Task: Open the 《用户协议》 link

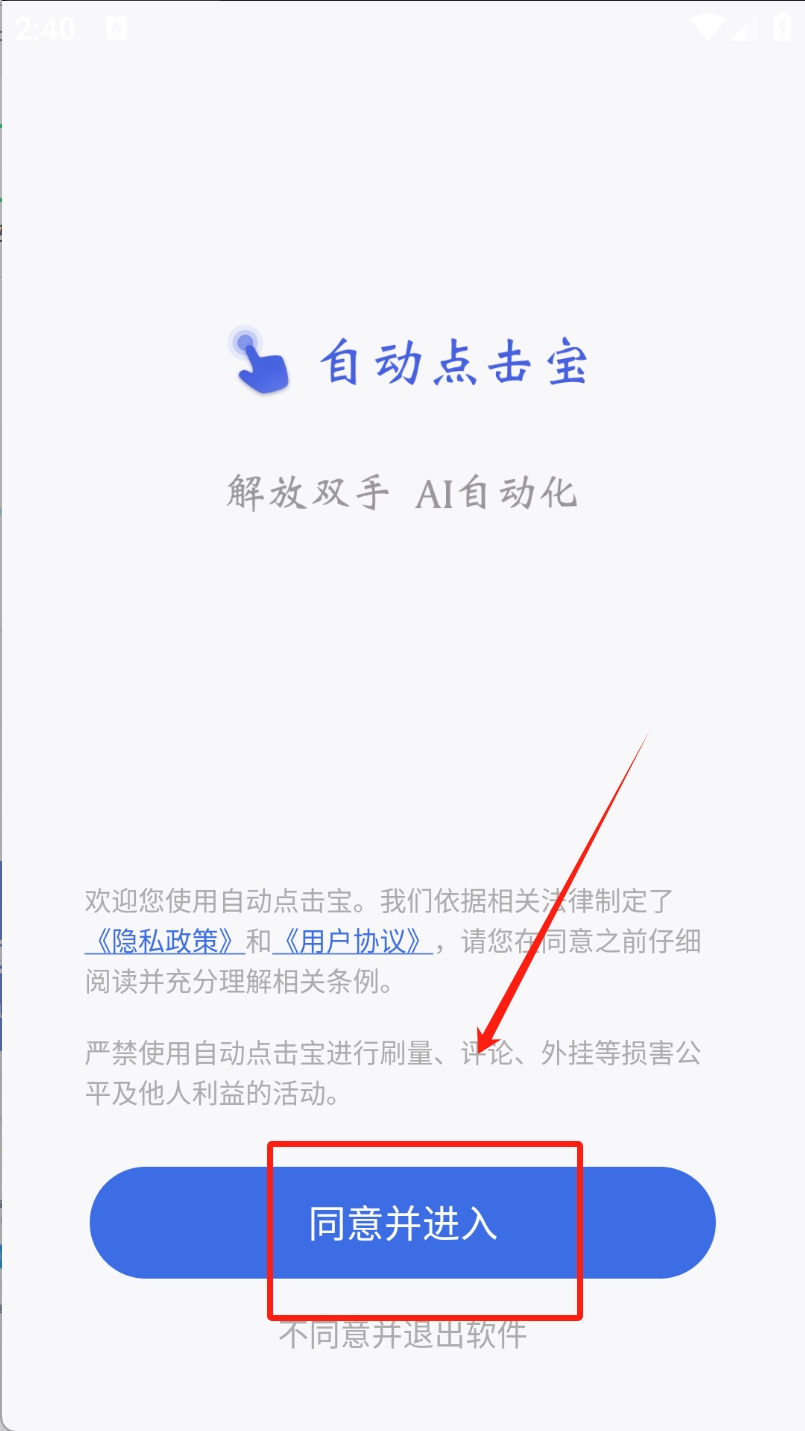Action: point(352,942)
